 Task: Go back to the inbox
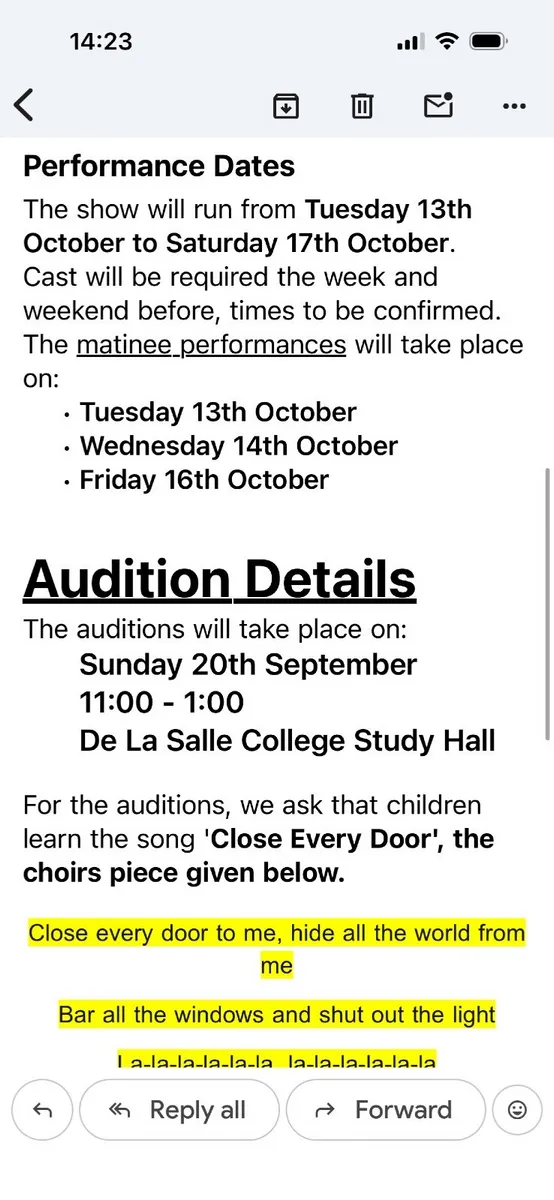coord(24,104)
